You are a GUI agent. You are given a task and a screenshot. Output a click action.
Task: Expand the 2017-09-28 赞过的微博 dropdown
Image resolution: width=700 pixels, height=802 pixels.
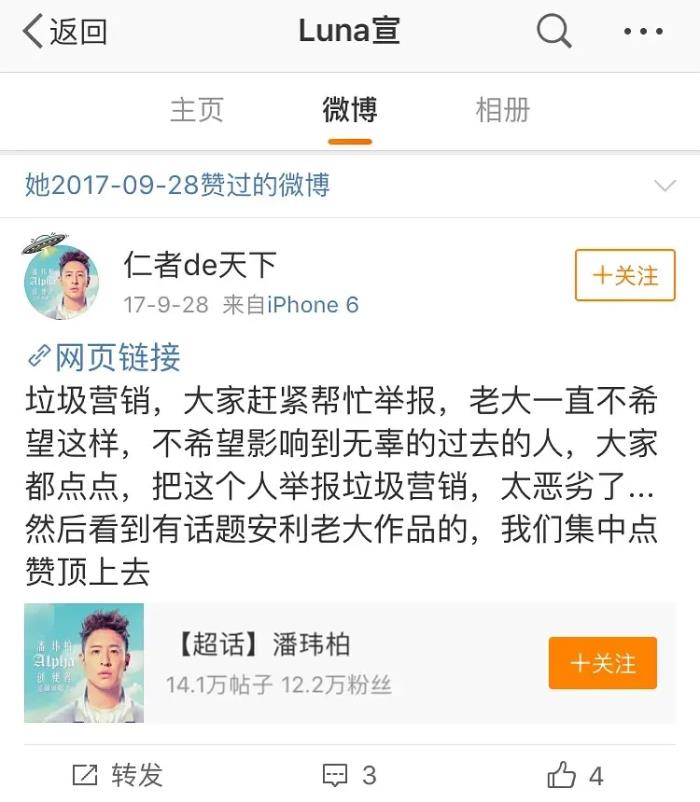[x=664, y=186]
